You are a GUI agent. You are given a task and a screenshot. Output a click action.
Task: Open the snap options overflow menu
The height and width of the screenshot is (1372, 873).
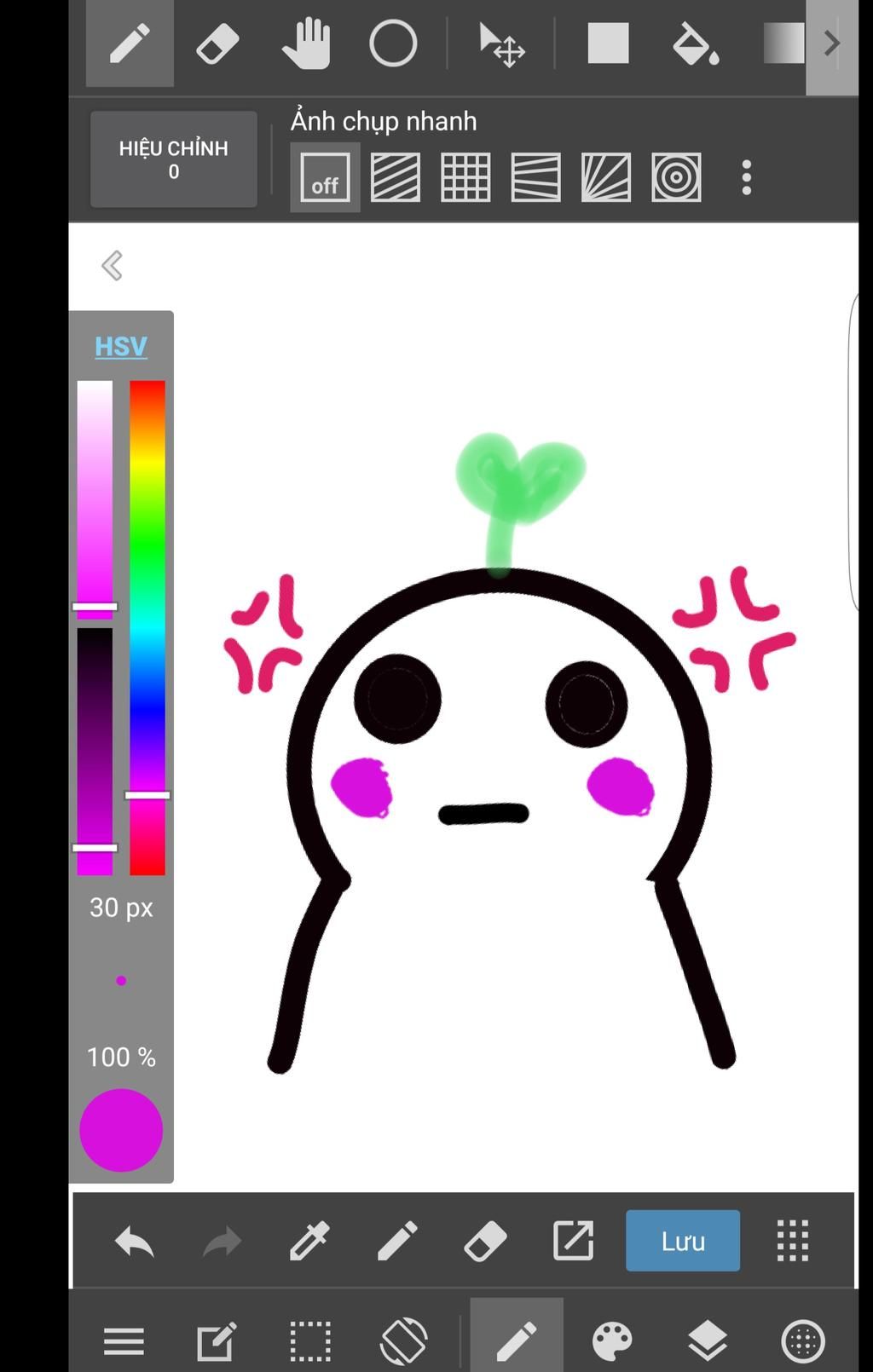(x=746, y=177)
